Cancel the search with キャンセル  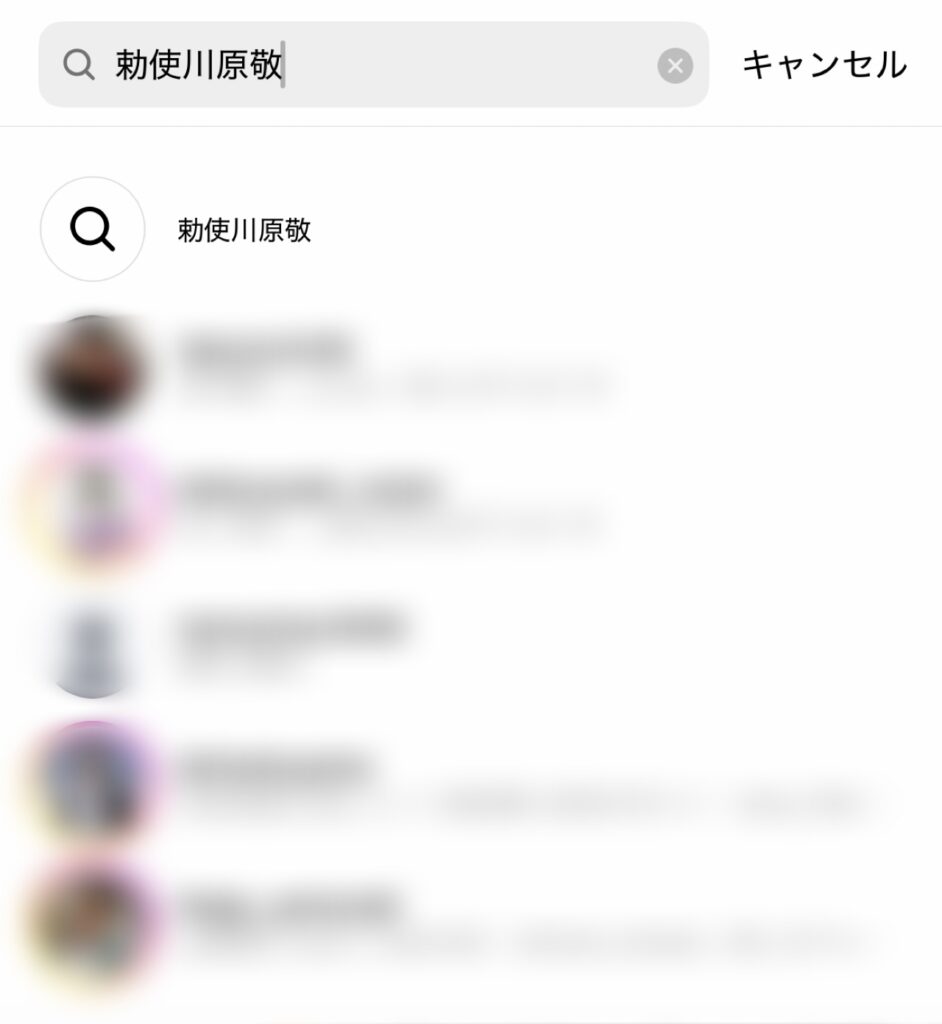(x=824, y=65)
